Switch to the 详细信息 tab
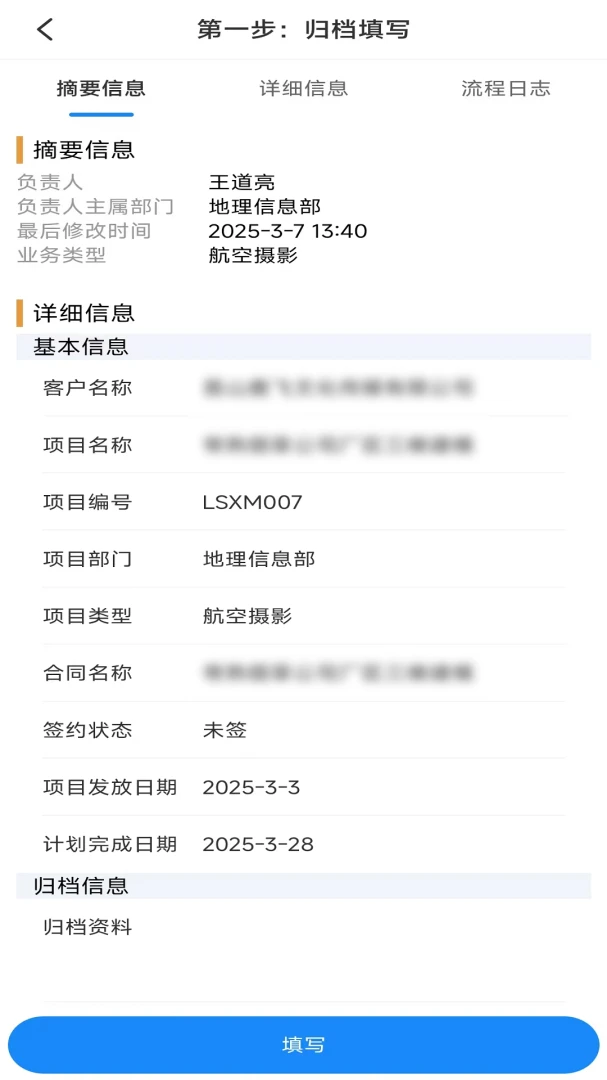Screen dimensions: 607x1080 tap(303, 89)
